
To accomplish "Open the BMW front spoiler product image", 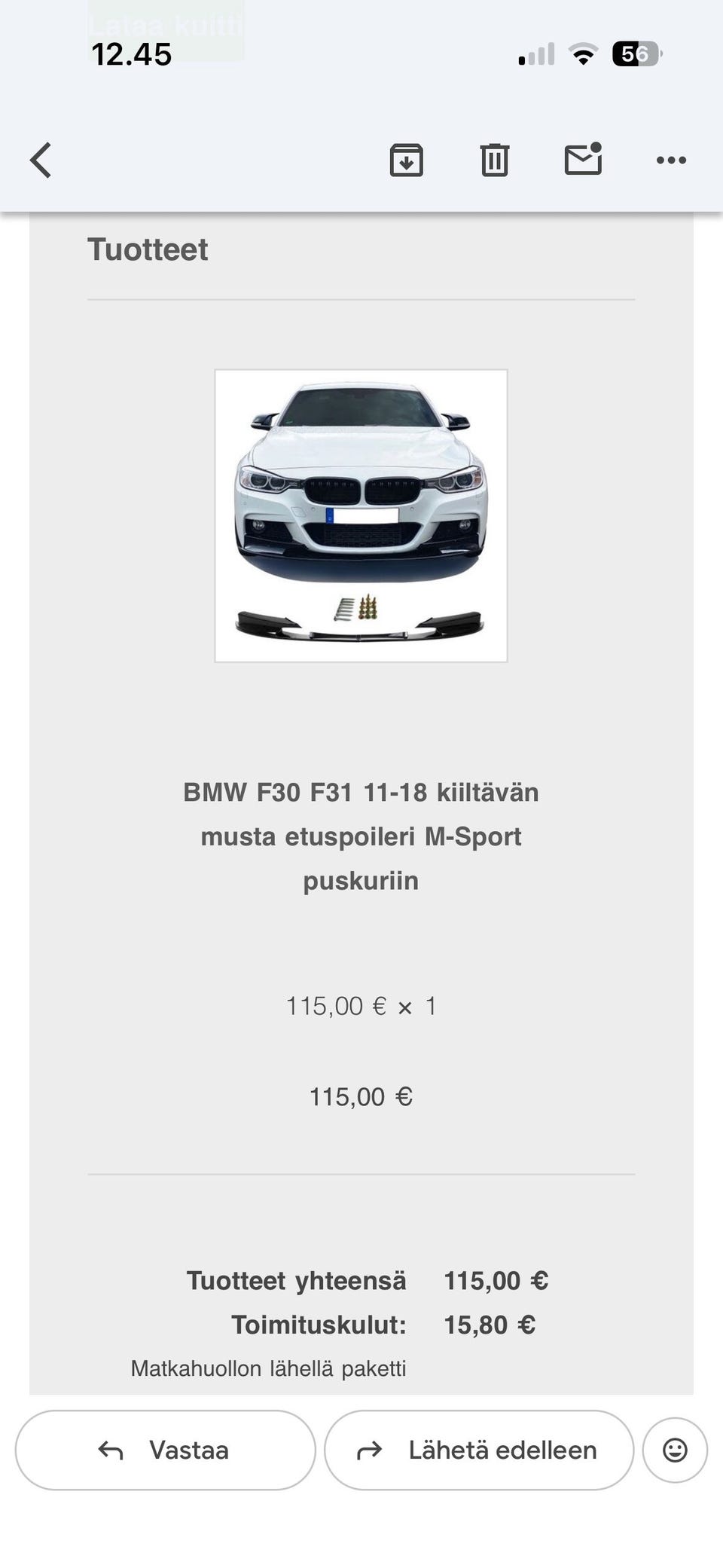I will (361, 515).
